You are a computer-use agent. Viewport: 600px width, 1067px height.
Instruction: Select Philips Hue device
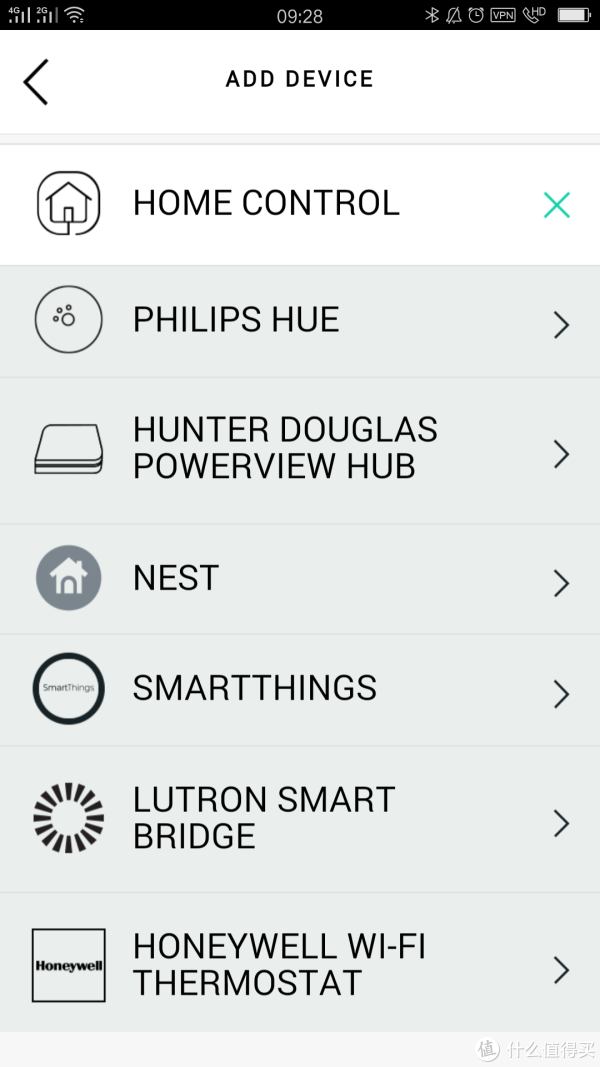pyautogui.click(x=300, y=321)
